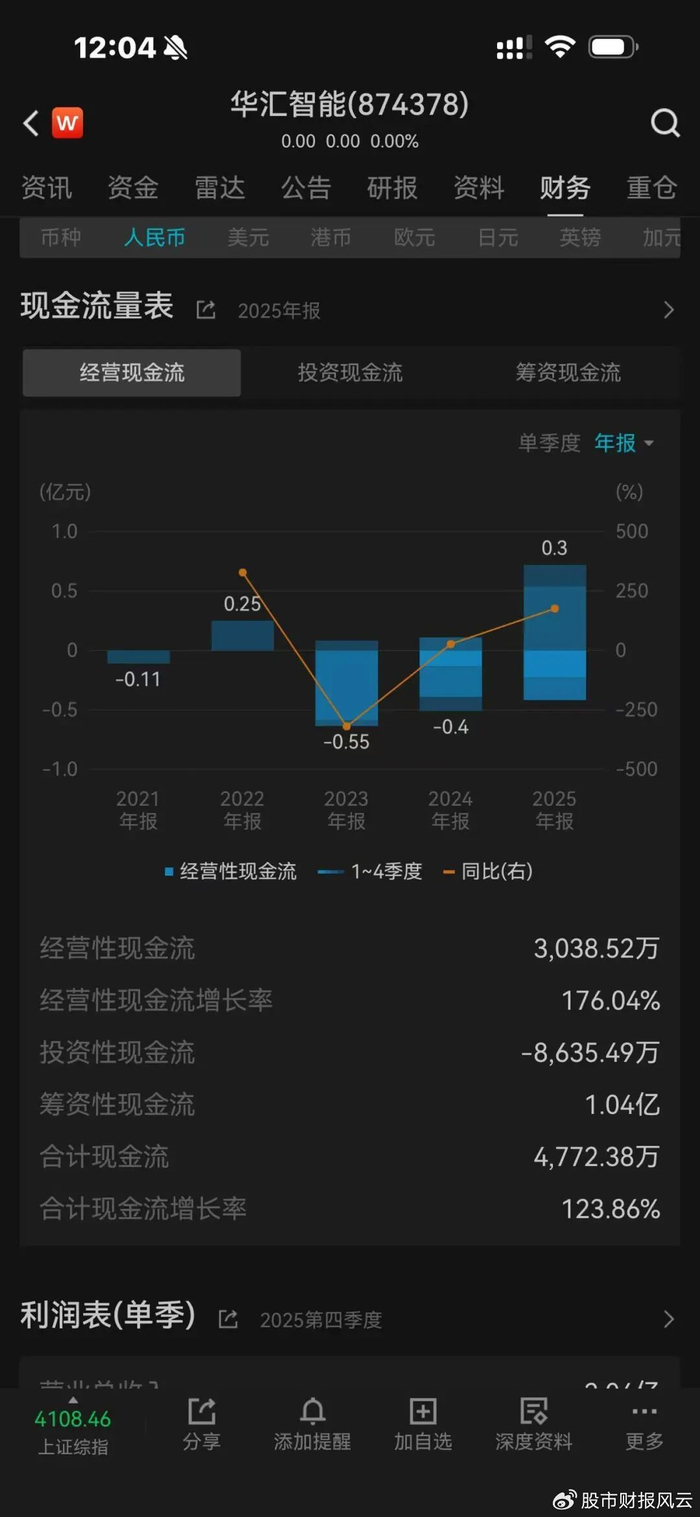This screenshot has width=700, height=1517.
Task: Open the 现金流量表 detail chevron
Action: (x=668, y=310)
